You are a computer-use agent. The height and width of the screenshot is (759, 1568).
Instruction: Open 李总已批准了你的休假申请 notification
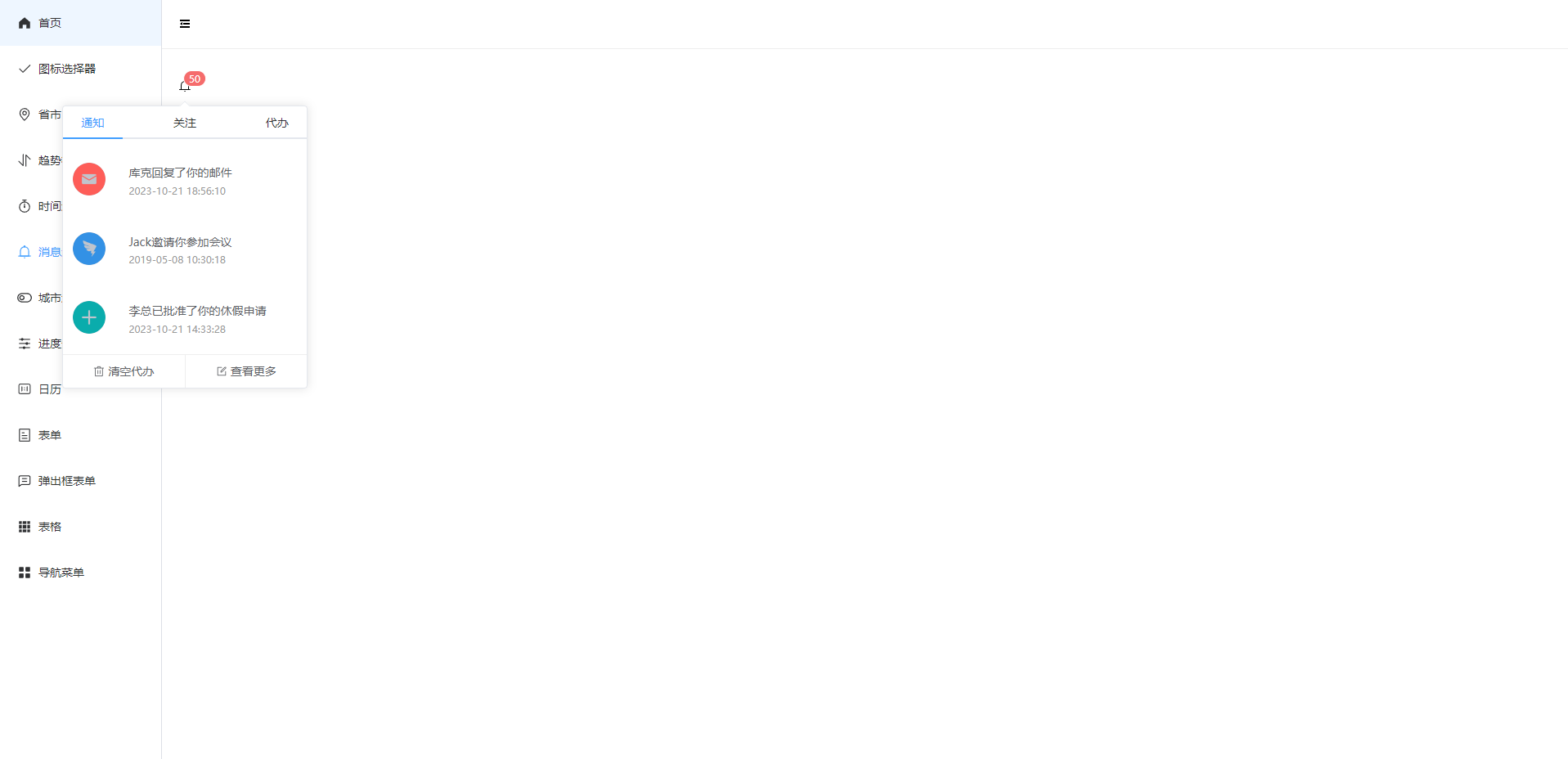point(197,311)
